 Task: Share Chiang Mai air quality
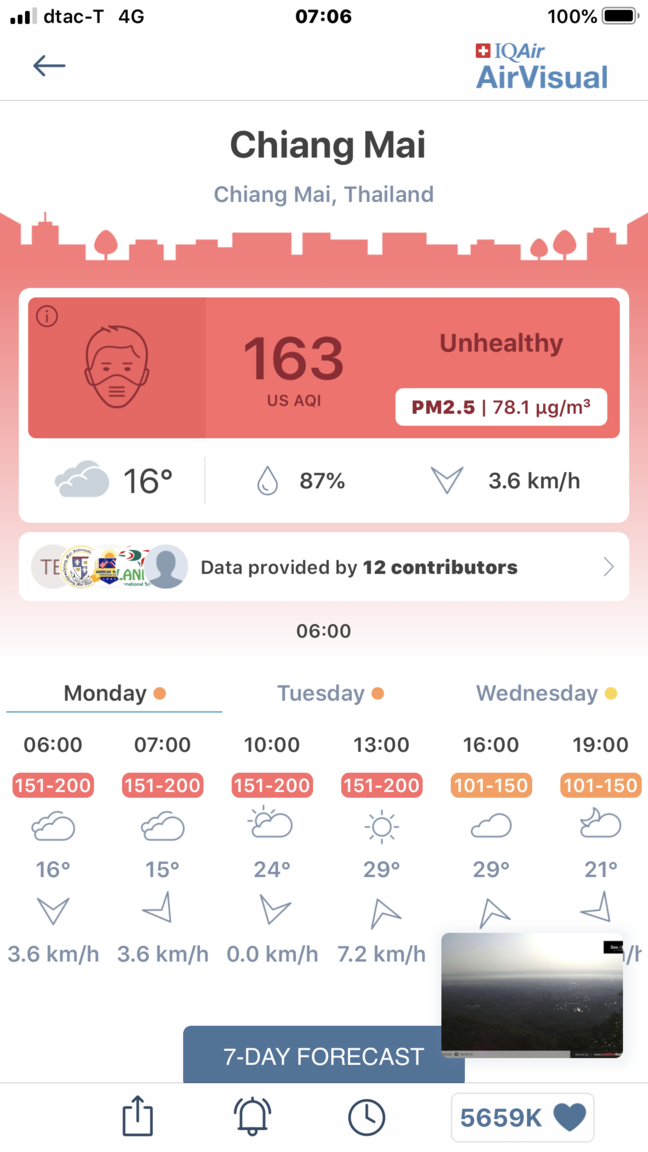click(138, 1117)
